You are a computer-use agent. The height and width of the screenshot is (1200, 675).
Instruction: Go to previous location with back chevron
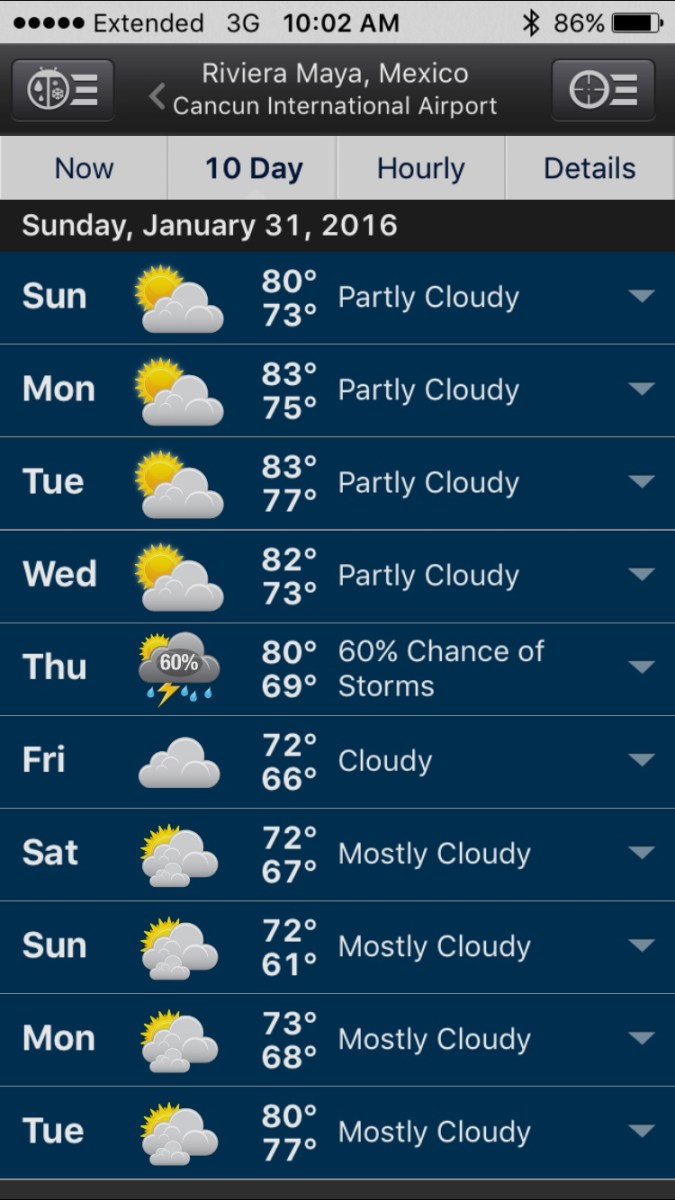(157, 96)
